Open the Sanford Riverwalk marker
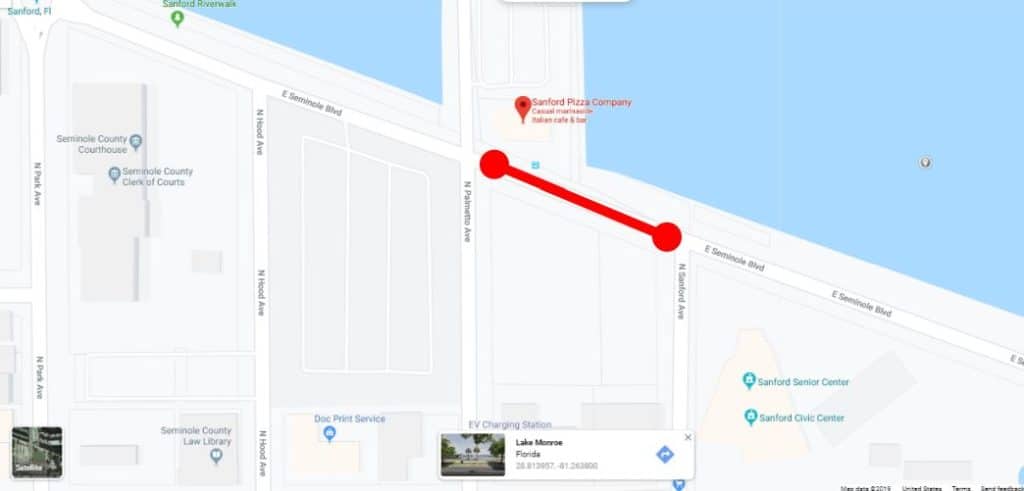The image size is (1024, 491). click(x=178, y=18)
